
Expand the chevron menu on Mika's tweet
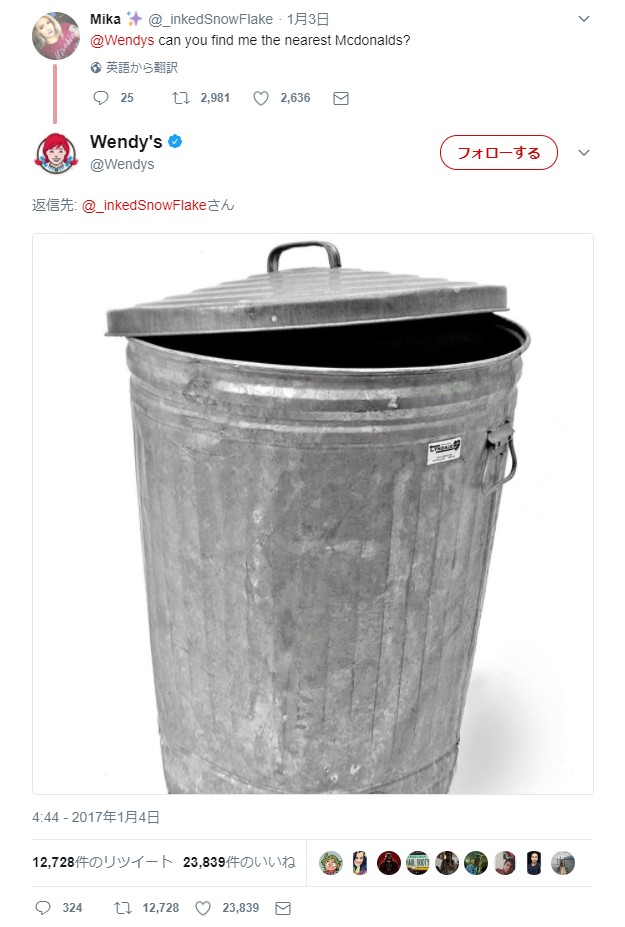tap(585, 19)
